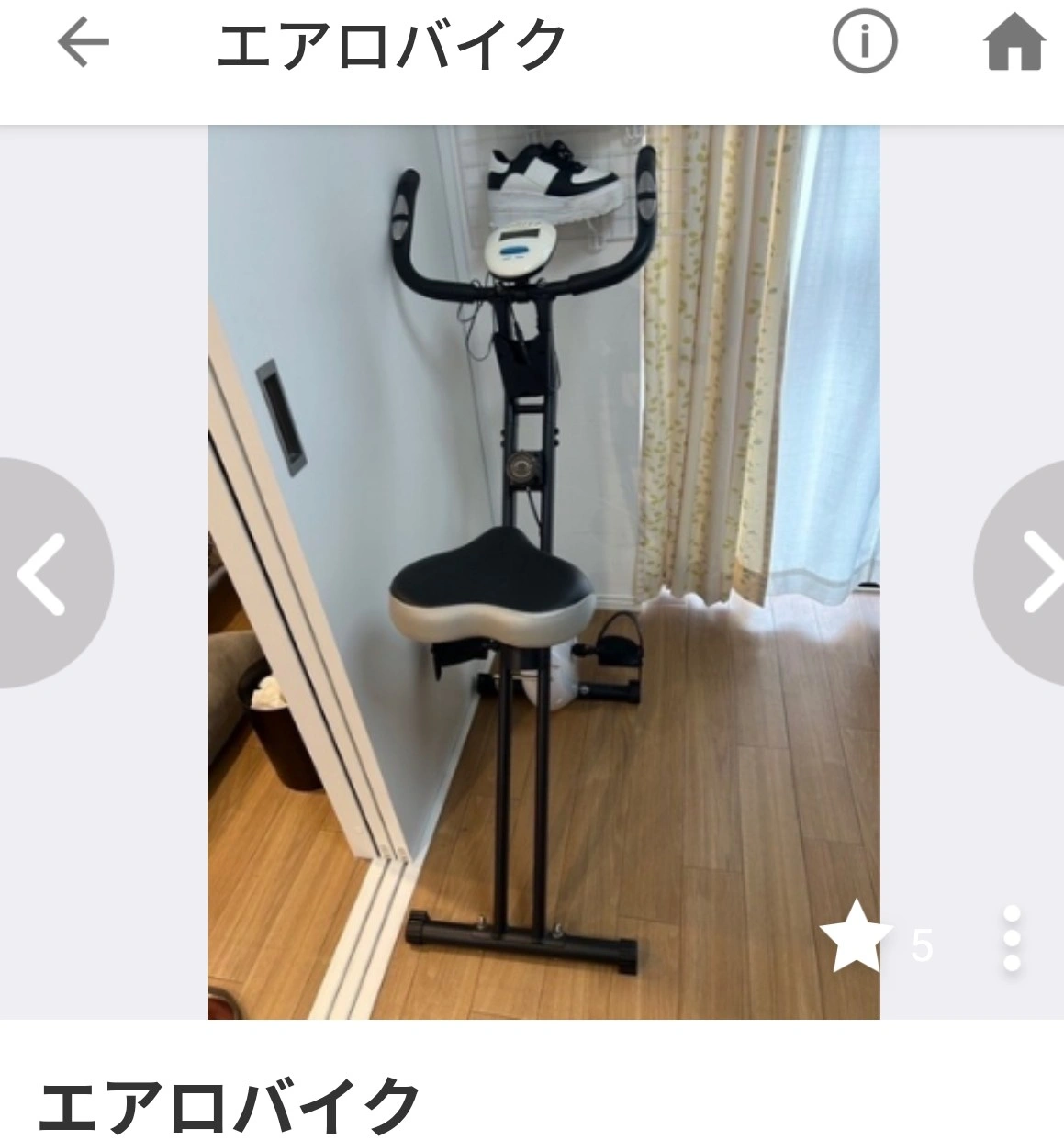1064x1140 pixels.
Task: Go back using the top-left arrow
Action: [x=83, y=43]
